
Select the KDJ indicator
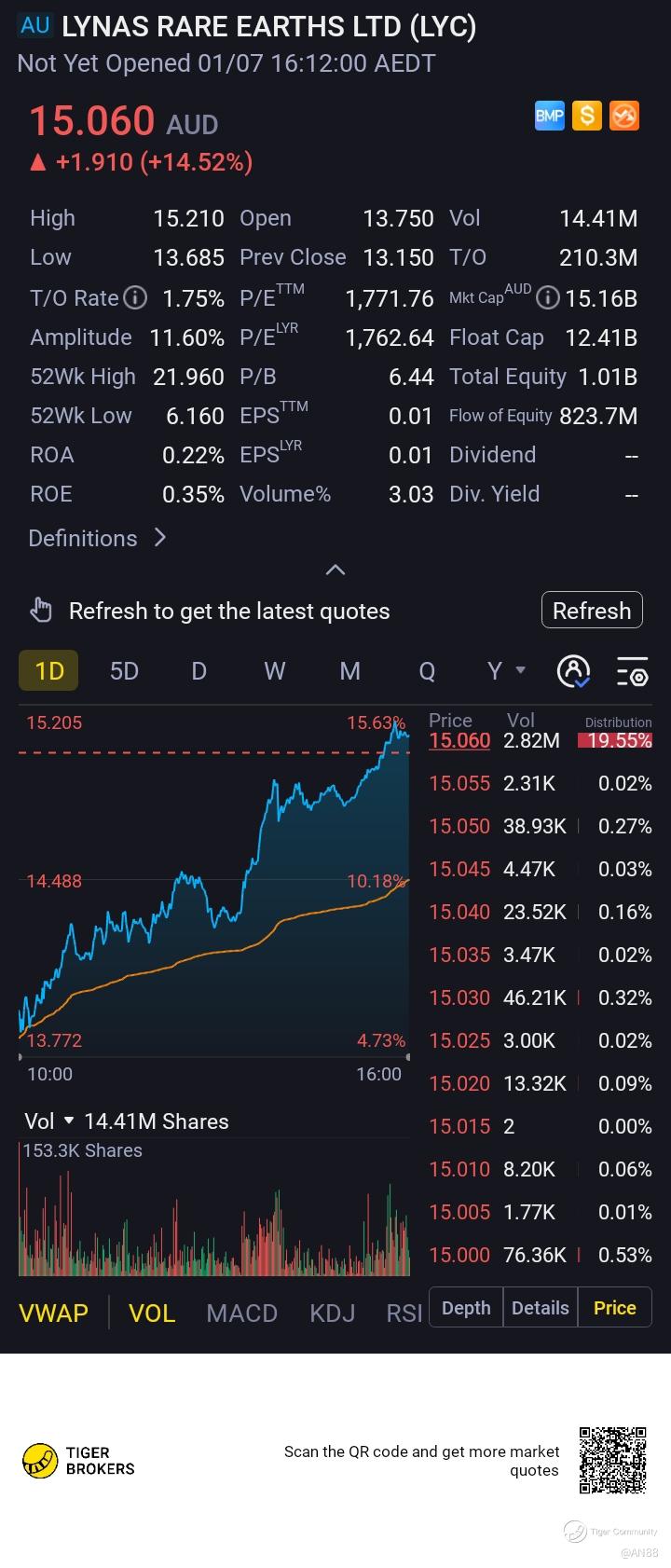pos(332,1314)
